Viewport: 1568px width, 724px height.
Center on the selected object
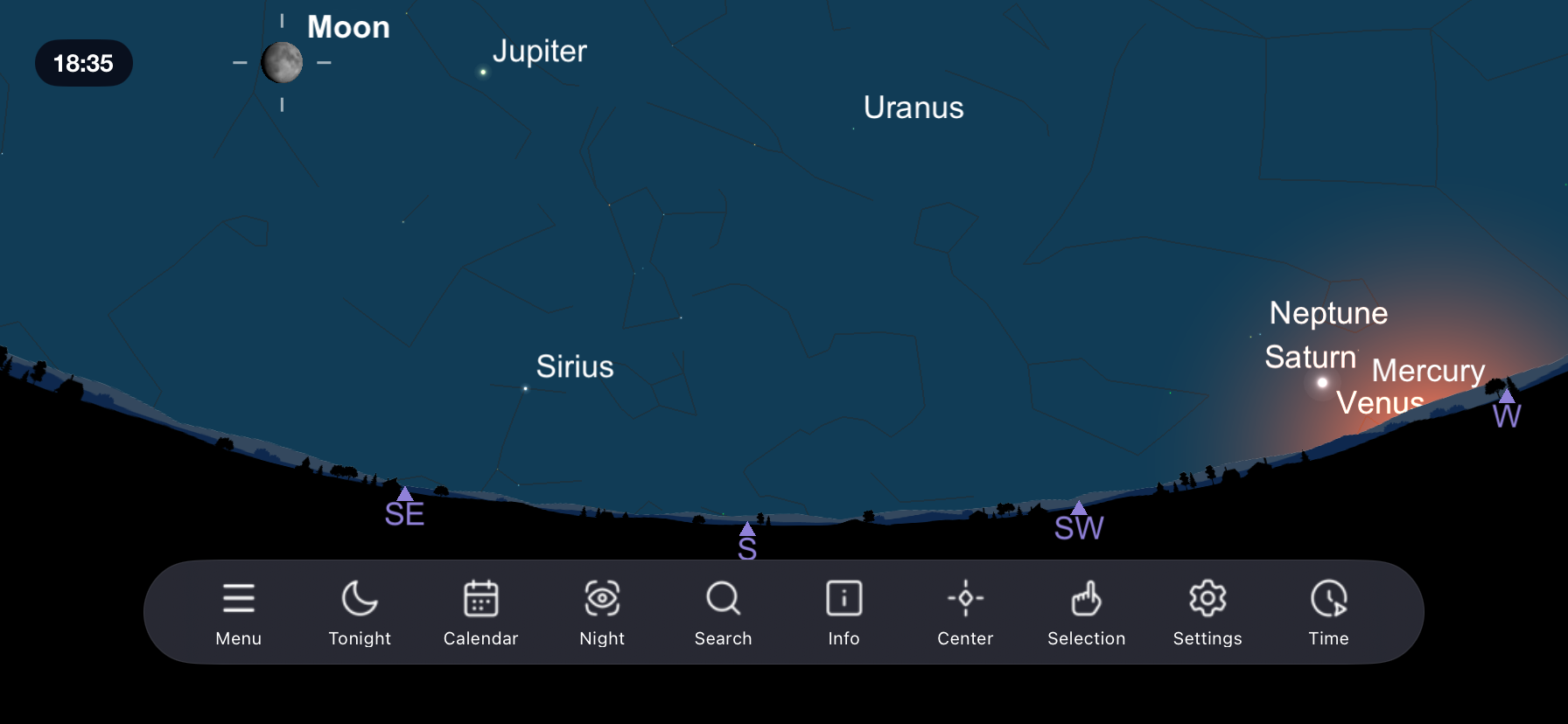965,612
